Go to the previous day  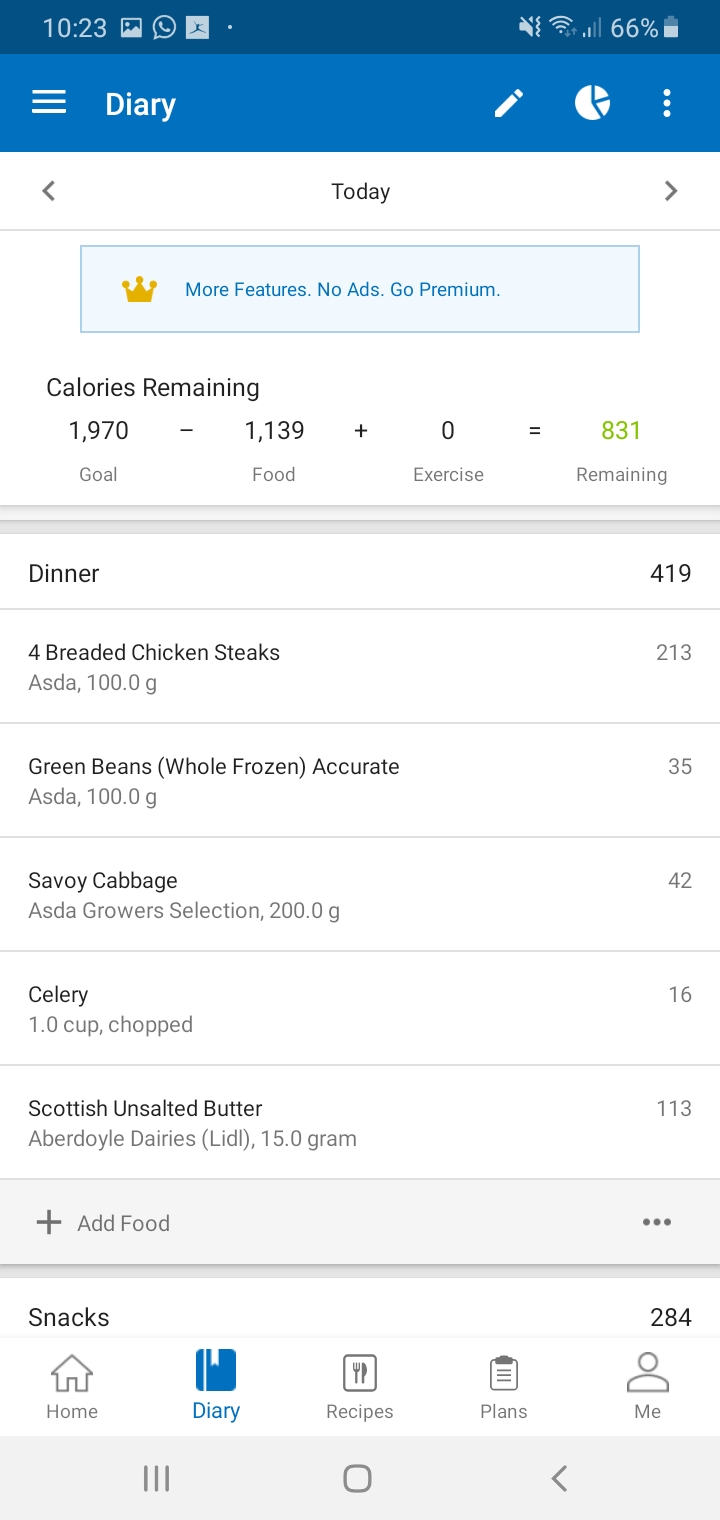tap(48, 191)
